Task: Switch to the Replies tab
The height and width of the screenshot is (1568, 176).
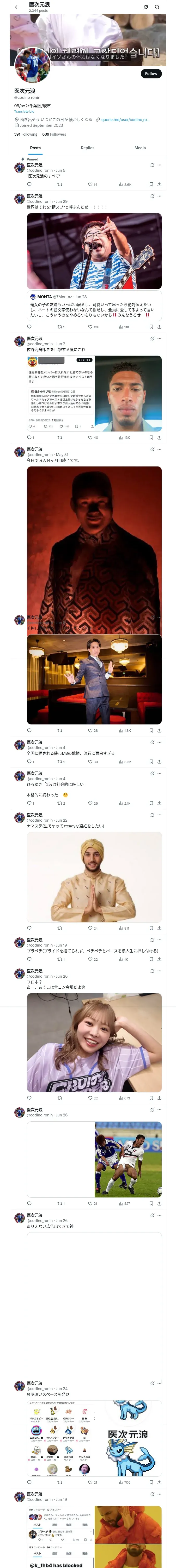Action: click(87, 148)
